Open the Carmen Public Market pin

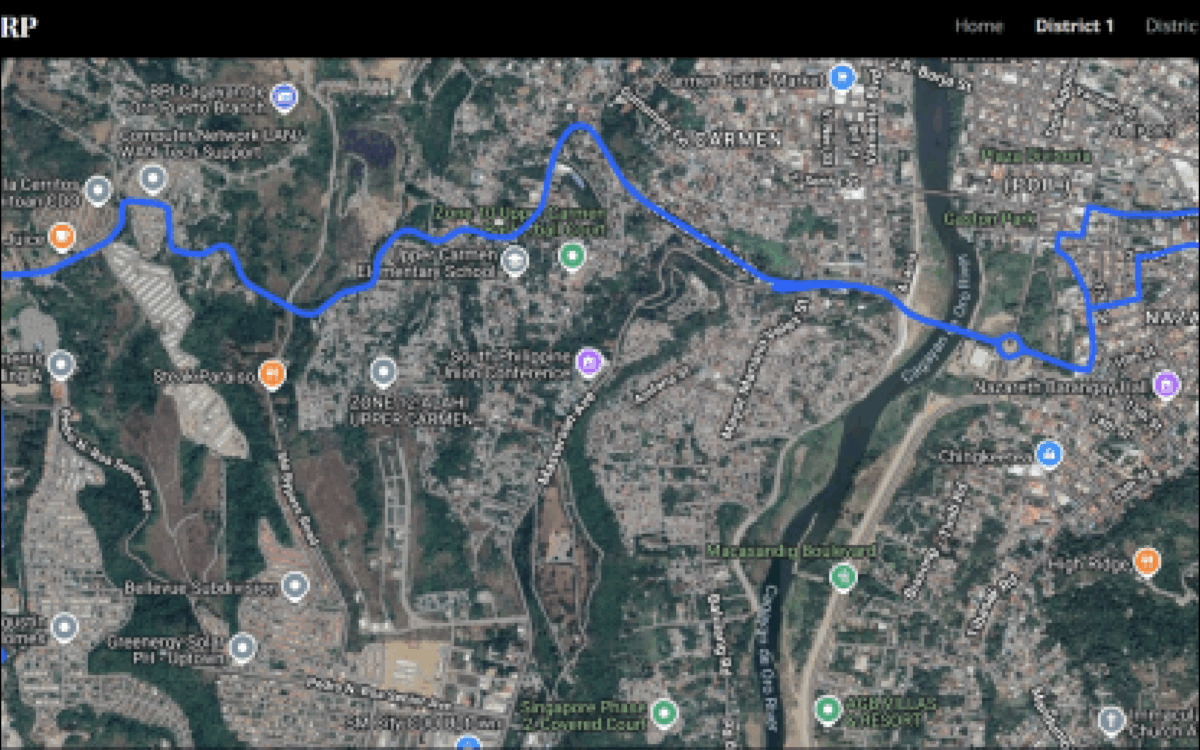click(x=842, y=77)
